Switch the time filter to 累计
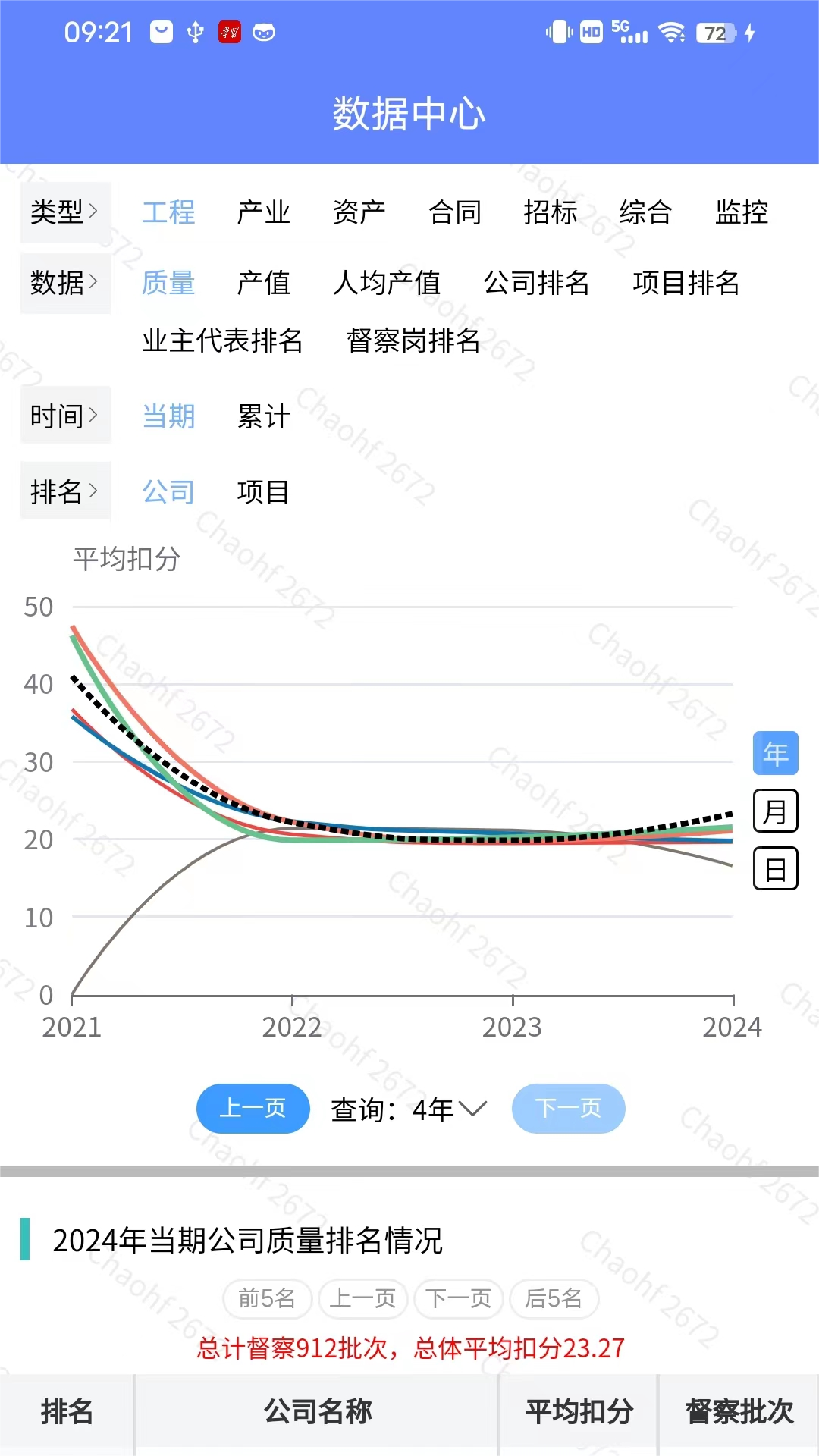The height and width of the screenshot is (1456, 819). pos(263,416)
